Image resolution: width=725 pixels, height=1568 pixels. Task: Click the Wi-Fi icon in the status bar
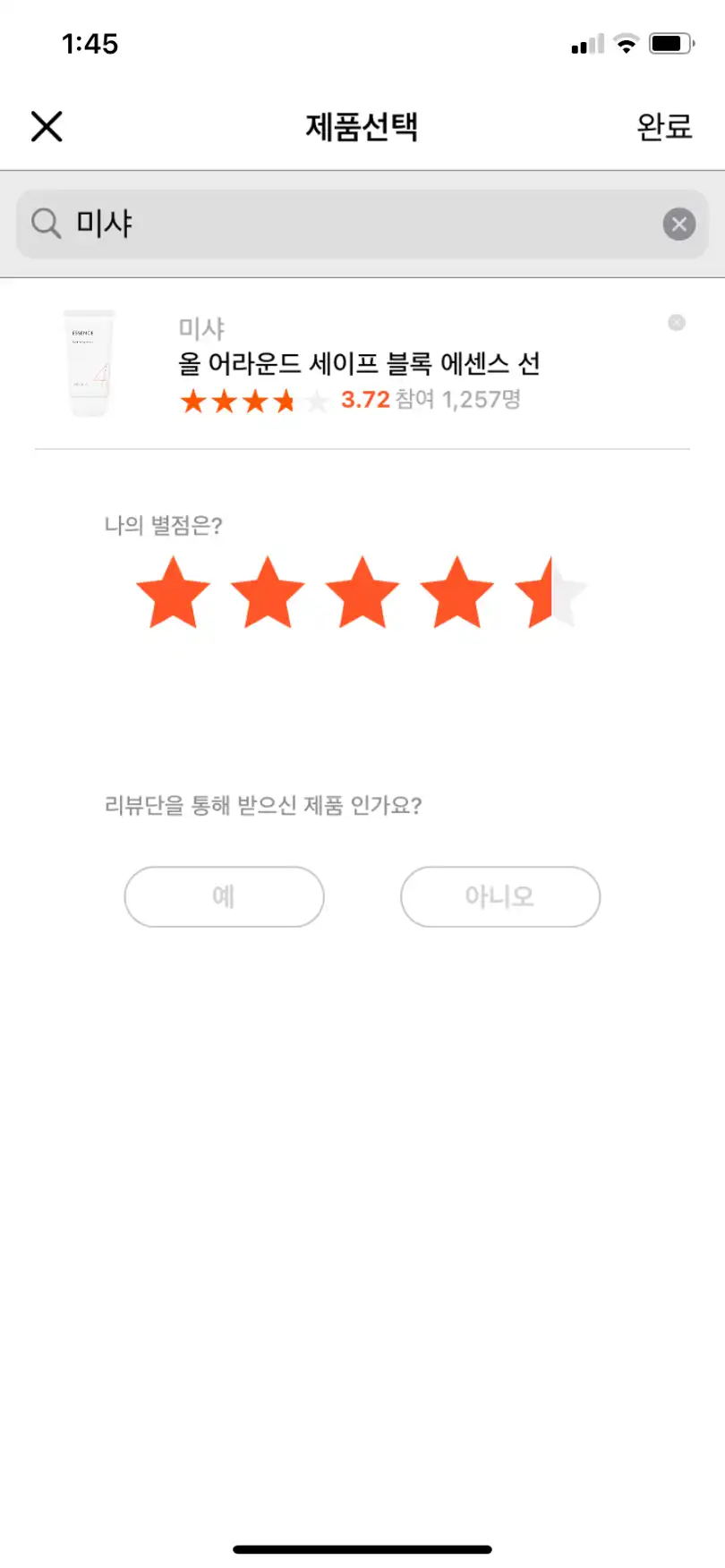click(626, 41)
